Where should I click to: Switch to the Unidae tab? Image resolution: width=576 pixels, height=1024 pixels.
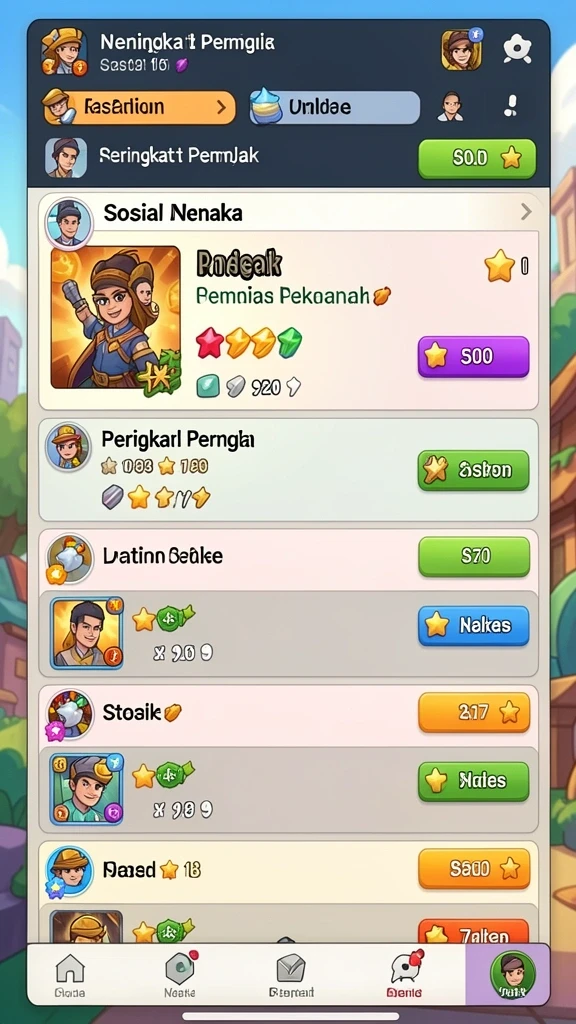pyautogui.click(x=334, y=107)
